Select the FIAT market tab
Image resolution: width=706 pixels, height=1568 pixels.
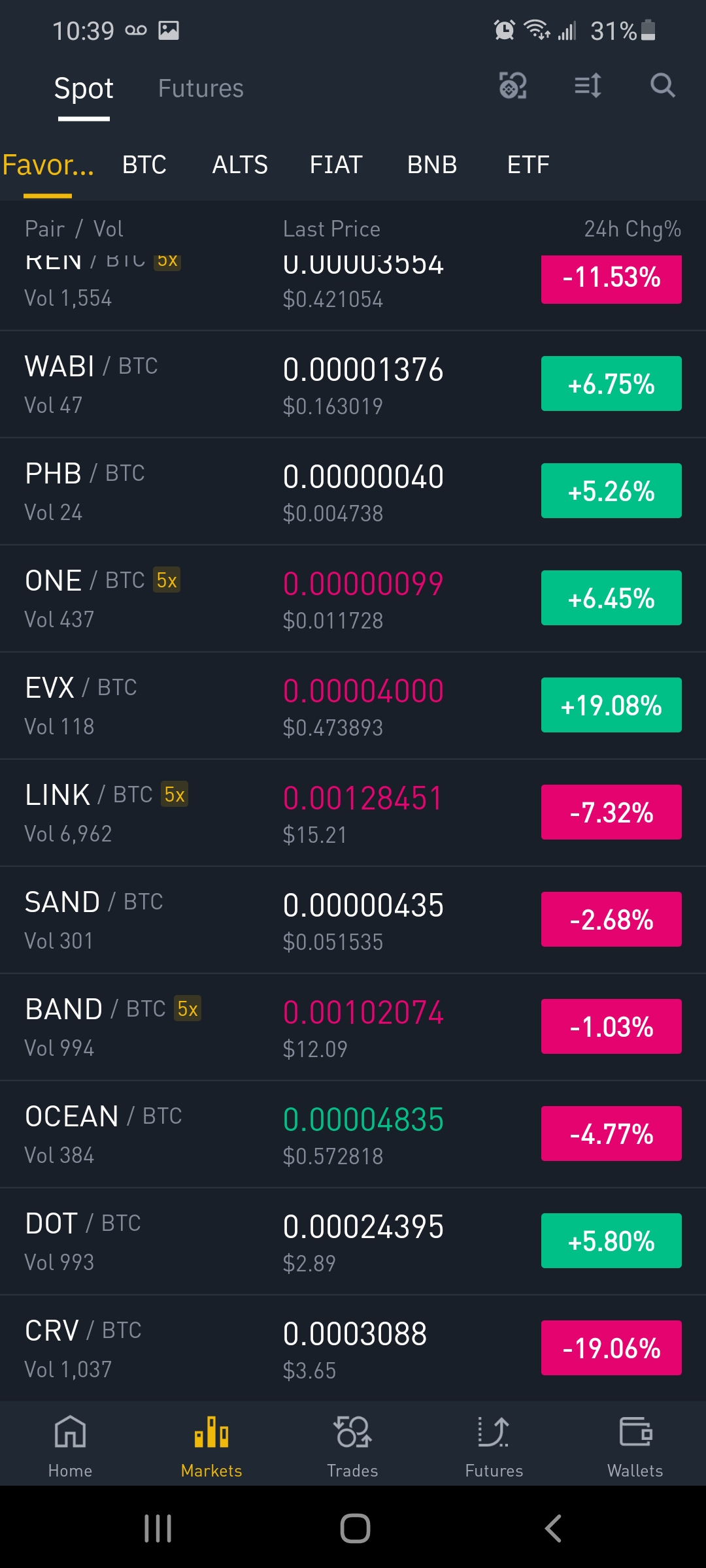tap(336, 165)
